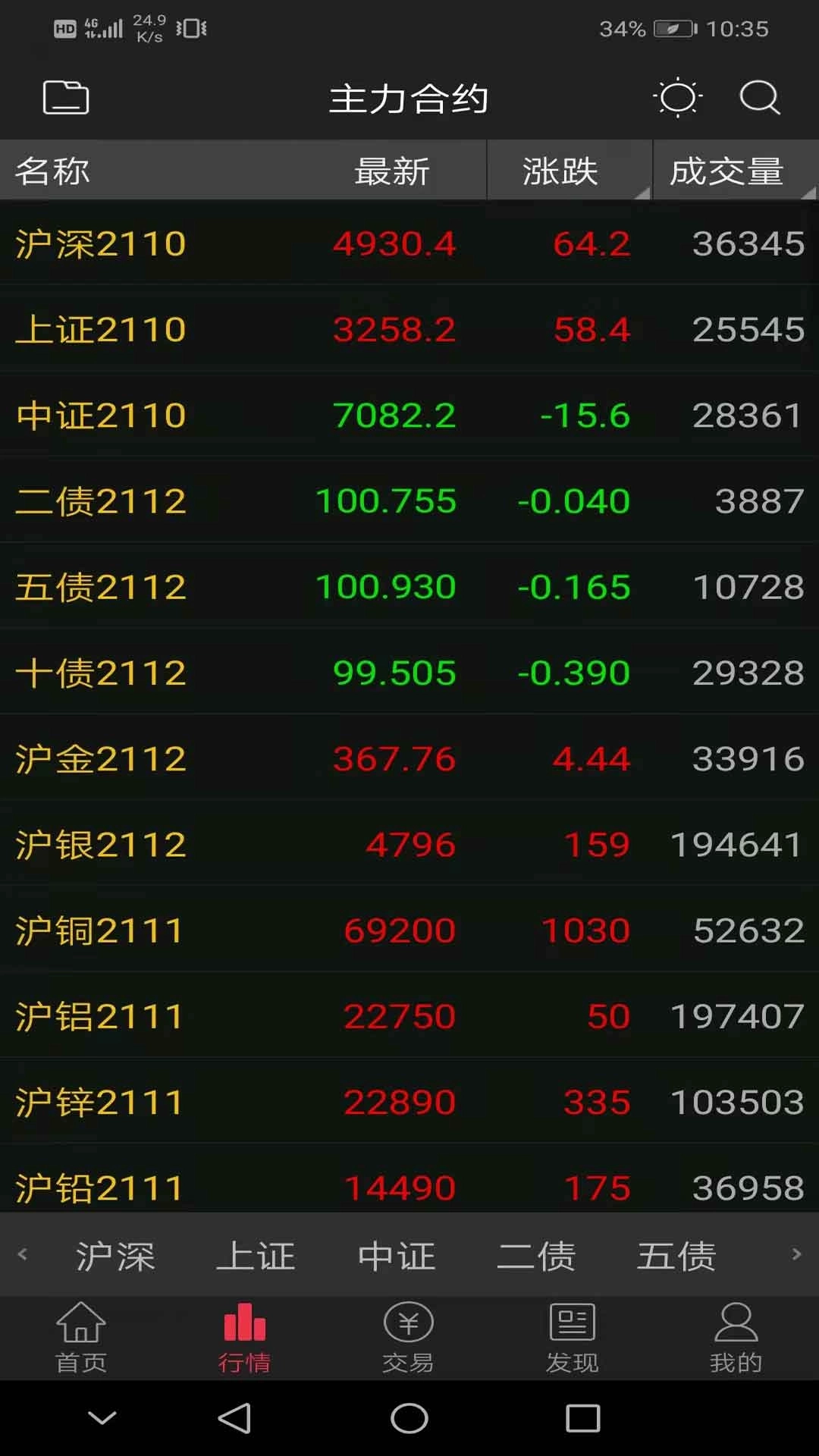Open the folder icon in top bar

pyautogui.click(x=65, y=97)
